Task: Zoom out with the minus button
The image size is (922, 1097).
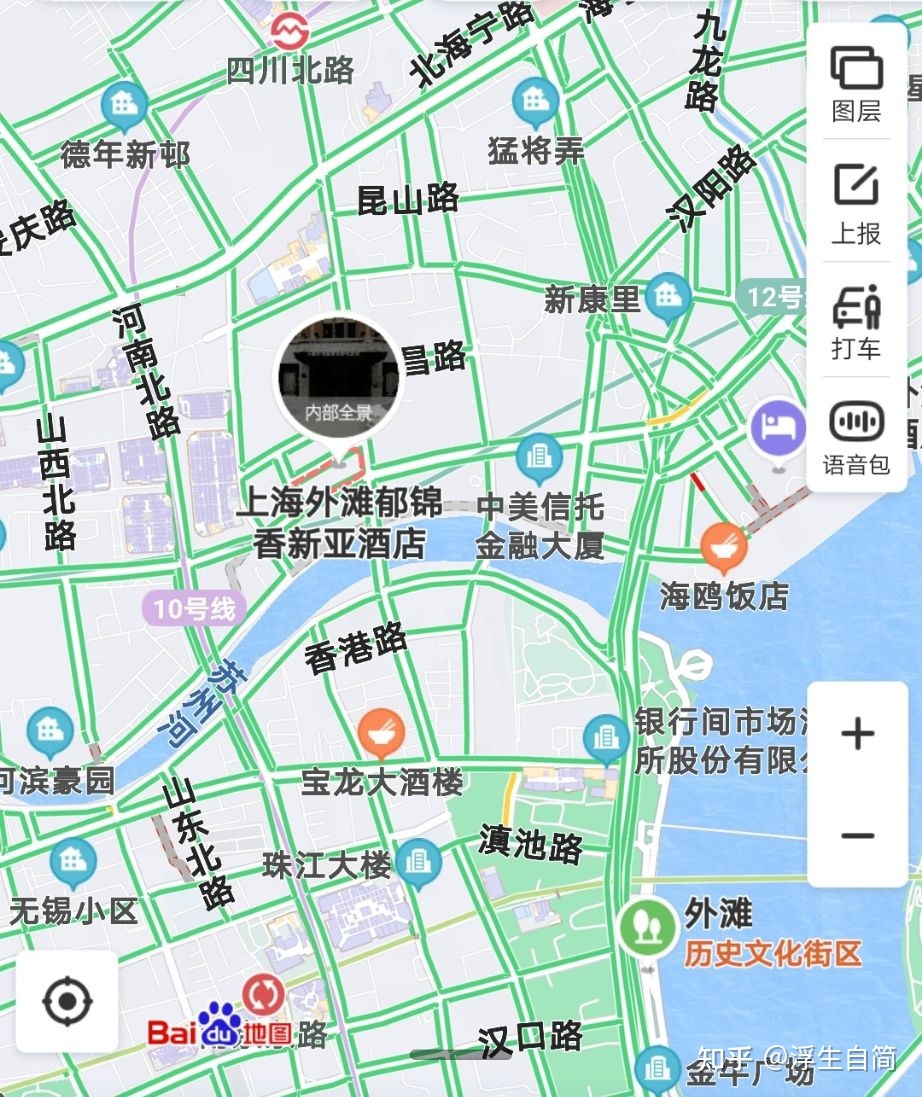Action: click(857, 836)
